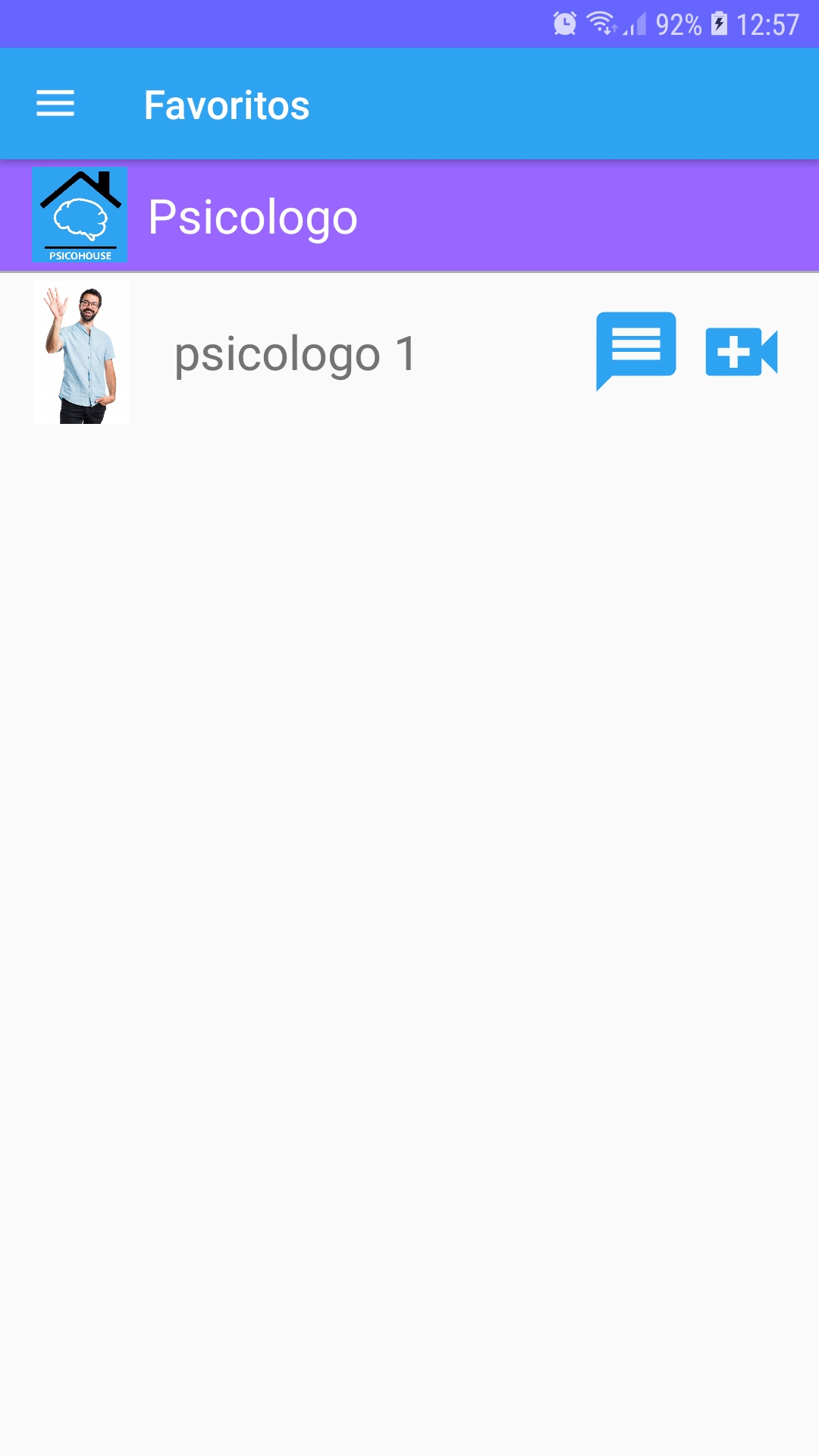
Task: Open psicologo 1 profile row
Action: coord(409,353)
